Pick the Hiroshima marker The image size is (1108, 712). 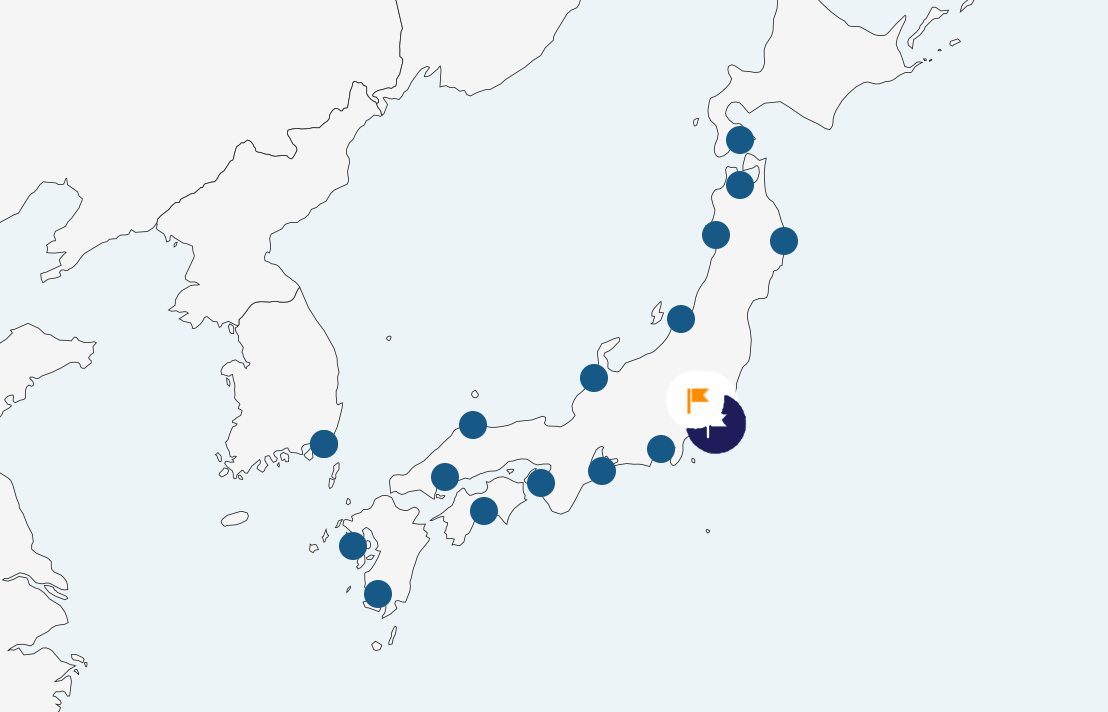(x=445, y=477)
